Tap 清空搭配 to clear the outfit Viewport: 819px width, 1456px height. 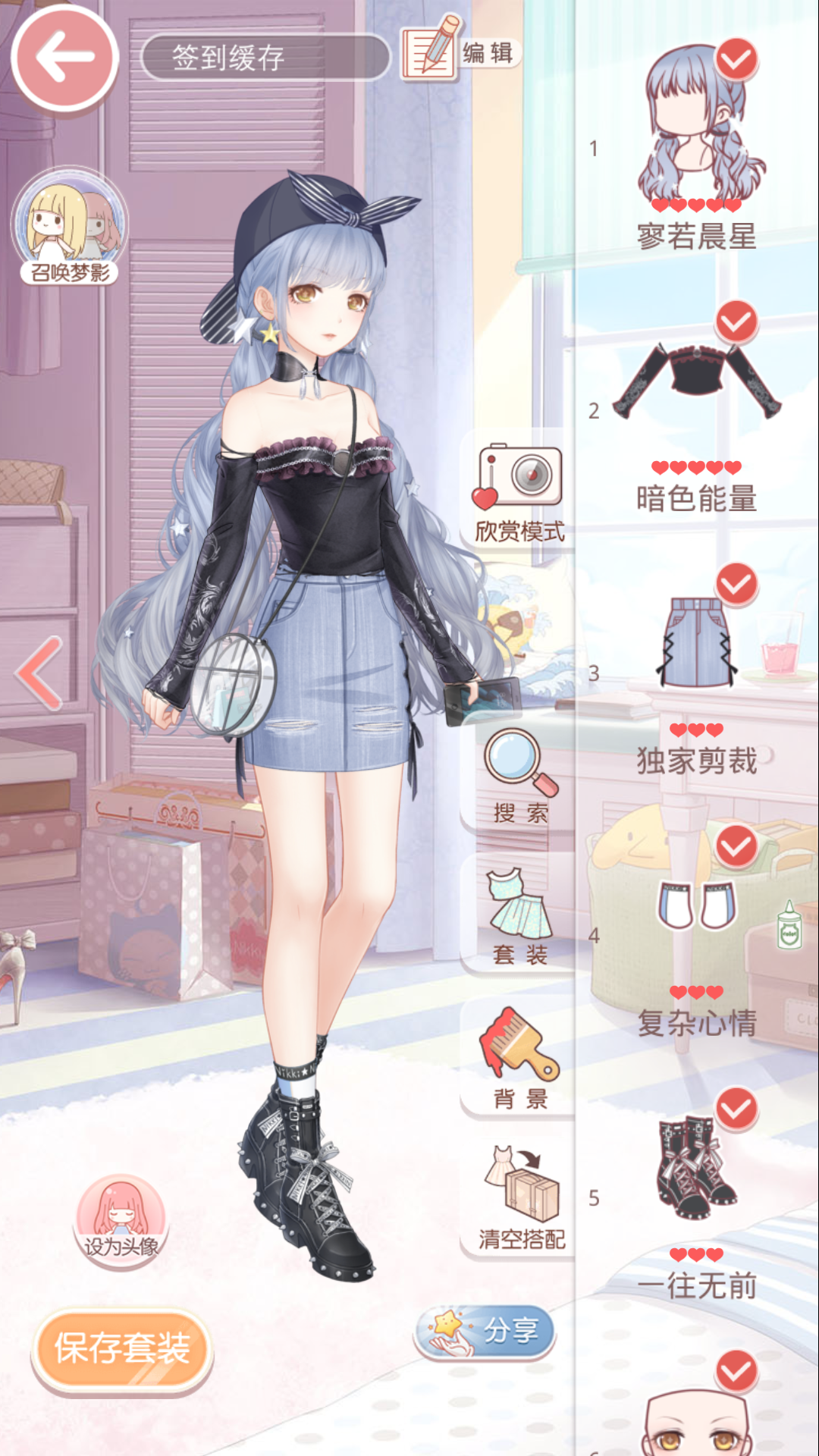point(521,1198)
